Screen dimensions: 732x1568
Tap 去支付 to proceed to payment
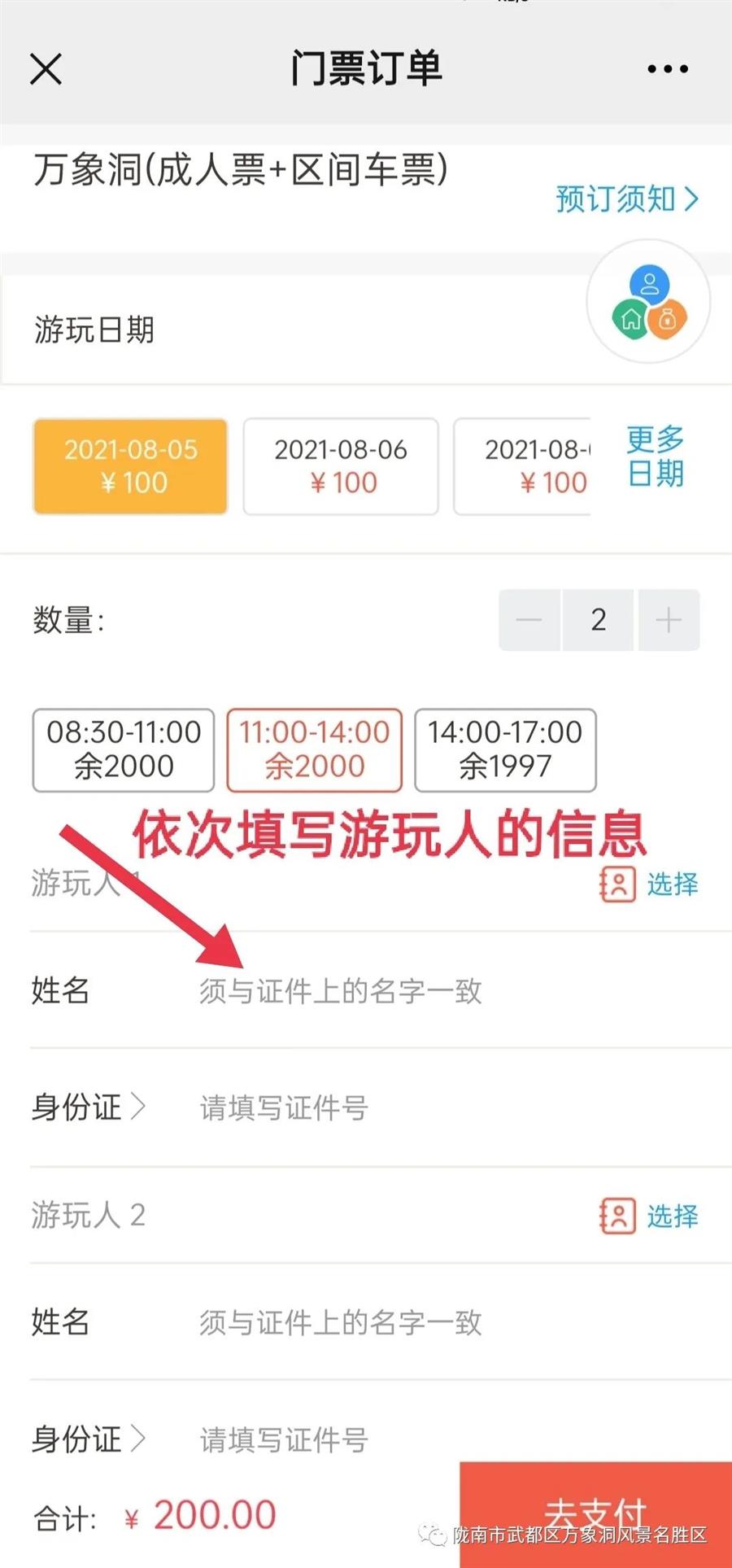tap(595, 1515)
